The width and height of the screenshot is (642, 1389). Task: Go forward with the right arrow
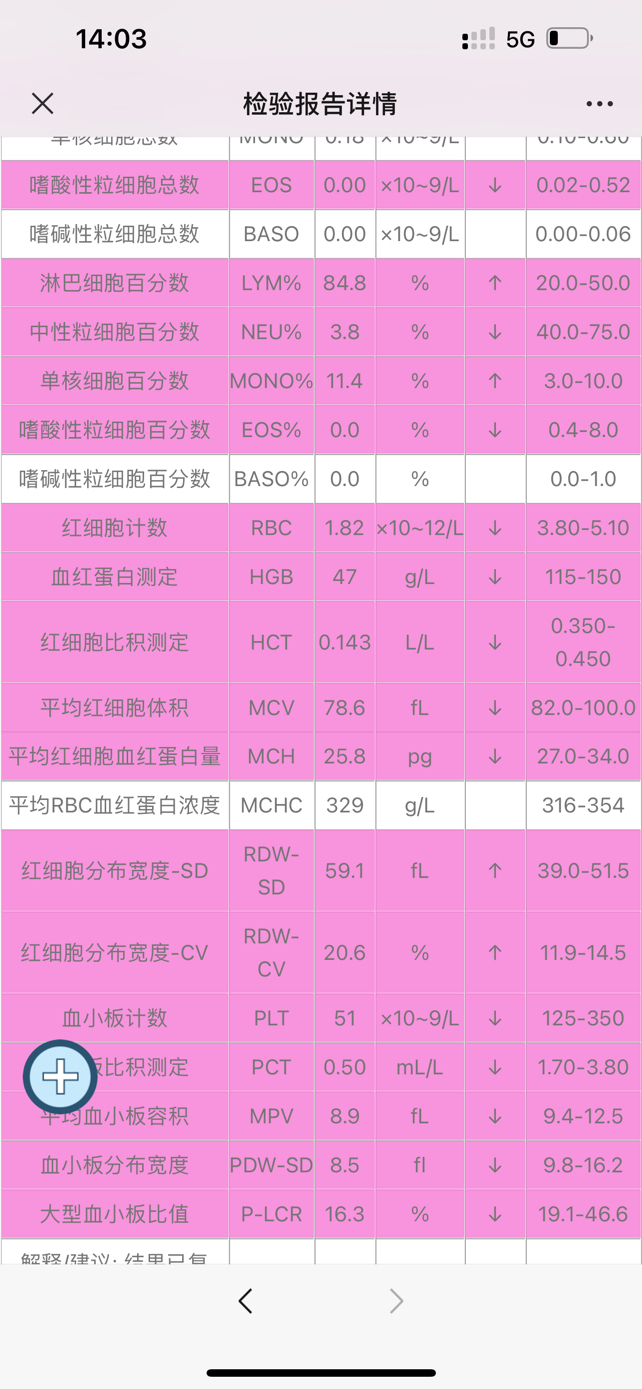(x=396, y=1300)
